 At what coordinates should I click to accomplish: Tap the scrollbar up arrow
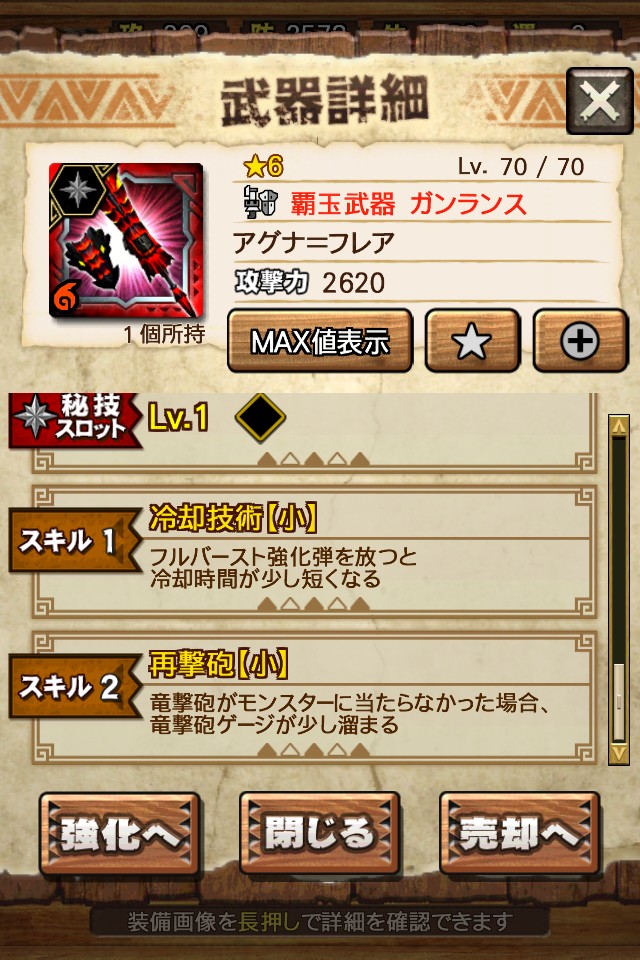619,427
